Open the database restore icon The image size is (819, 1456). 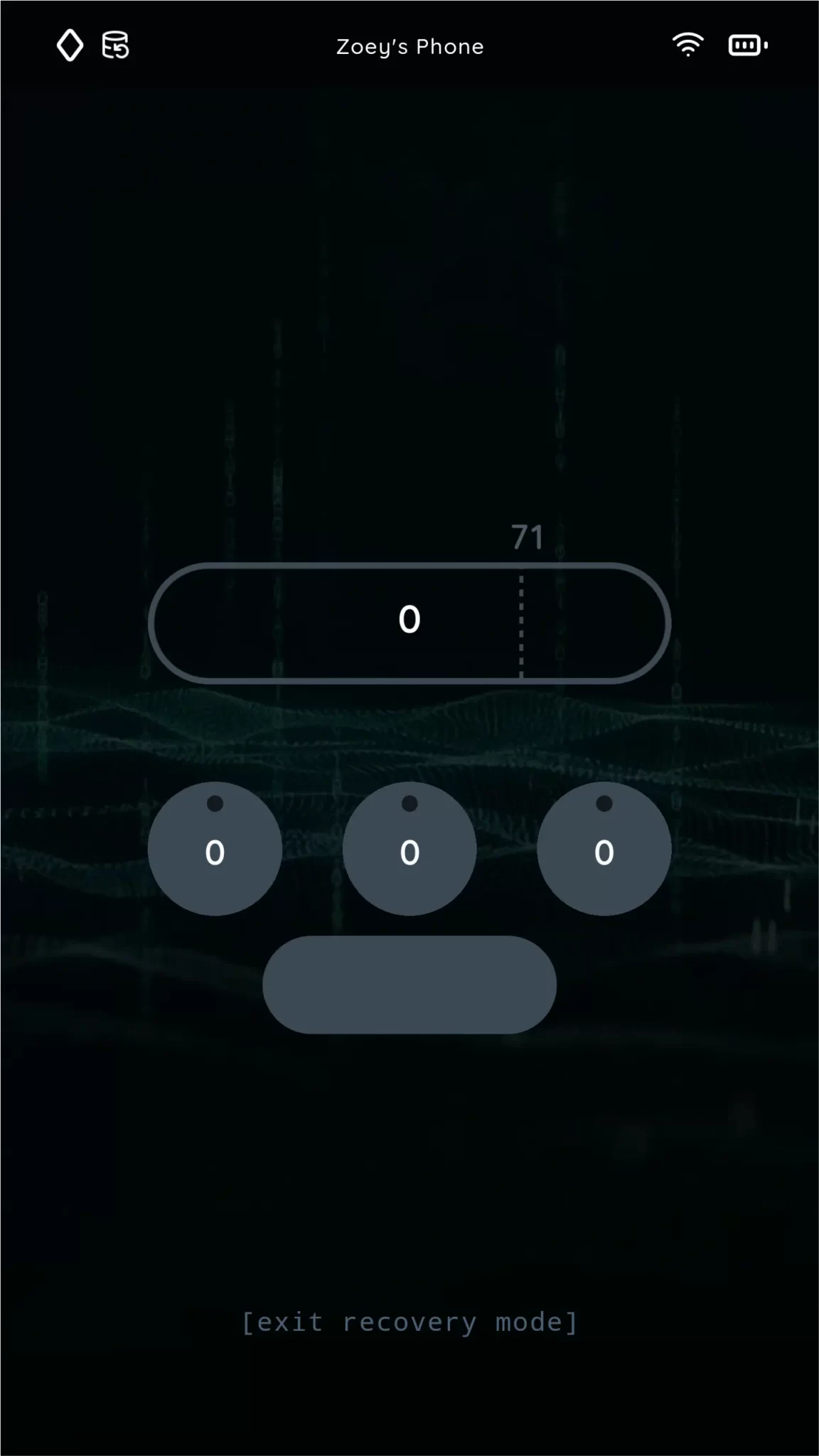point(115,45)
